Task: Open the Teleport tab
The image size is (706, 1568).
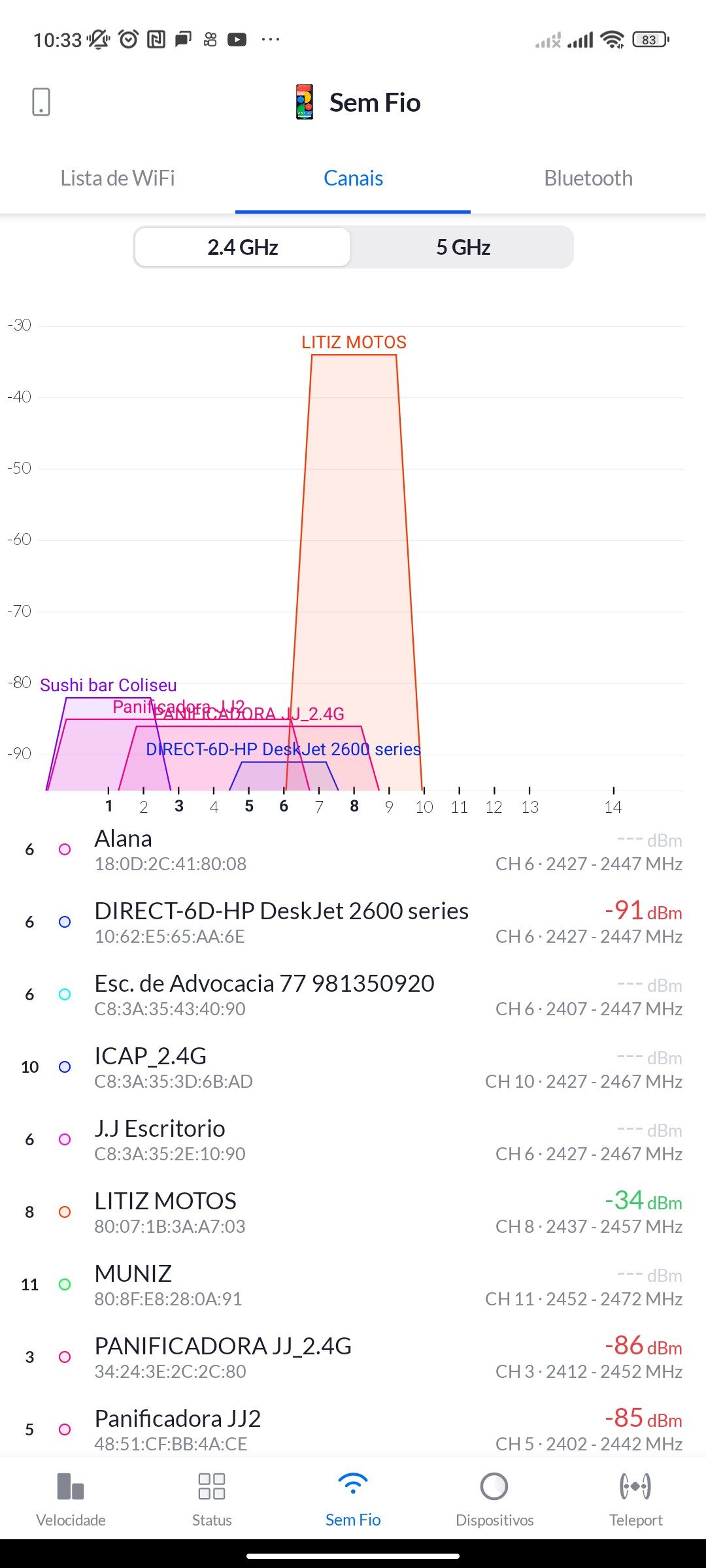Action: coord(635,1499)
